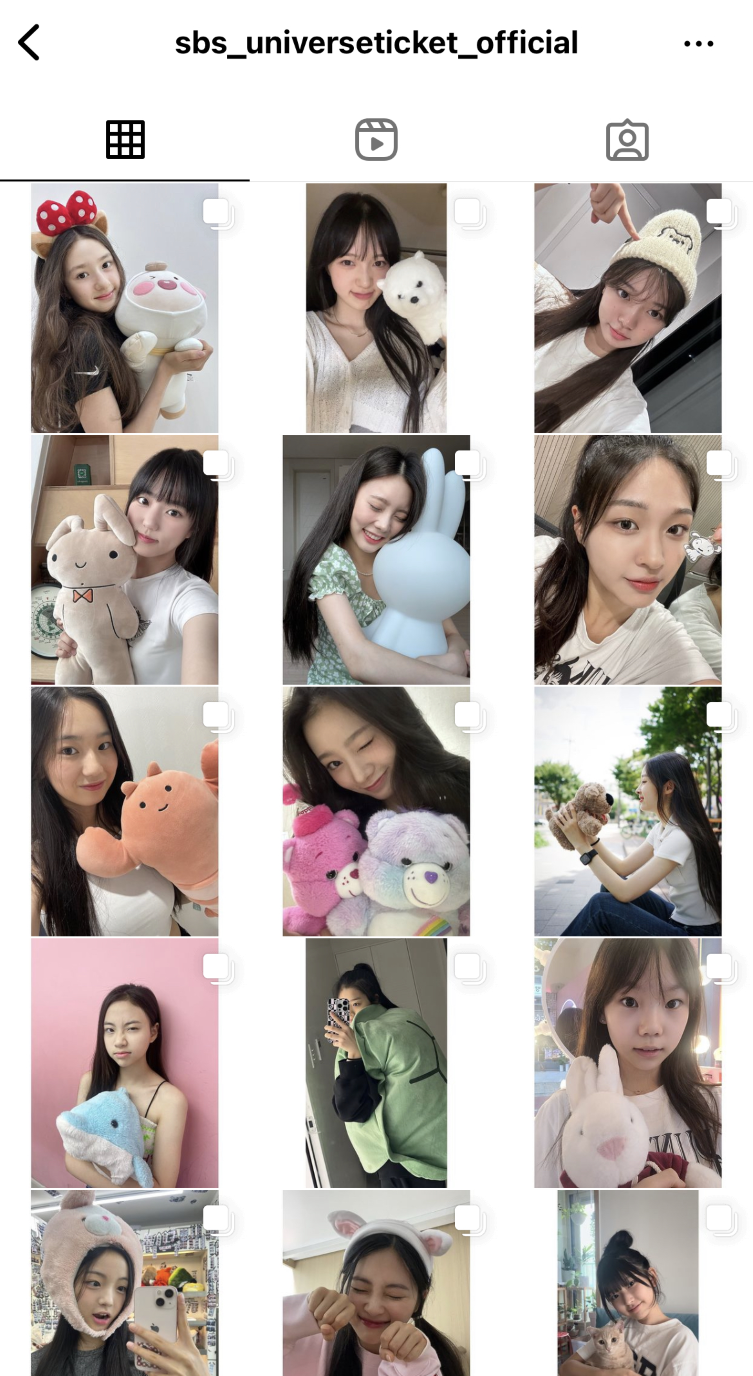The image size is (753, 1376).
Task: Open post with orange plush toy
Action: tap(124, 811)
